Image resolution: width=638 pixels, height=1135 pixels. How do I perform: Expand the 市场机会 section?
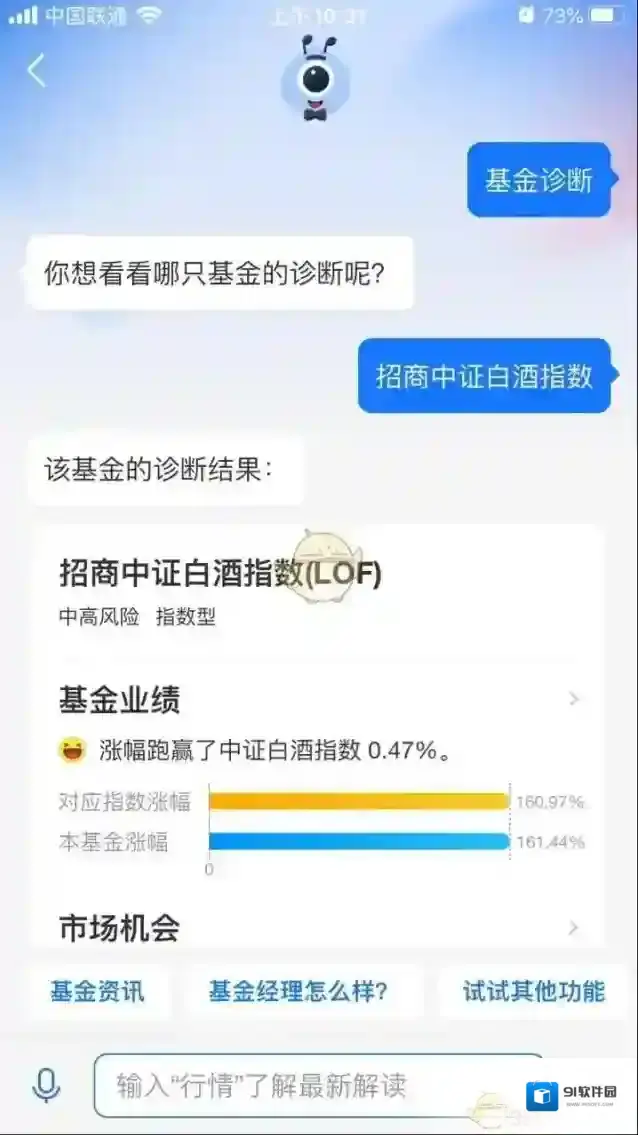(x=318, y=928)
